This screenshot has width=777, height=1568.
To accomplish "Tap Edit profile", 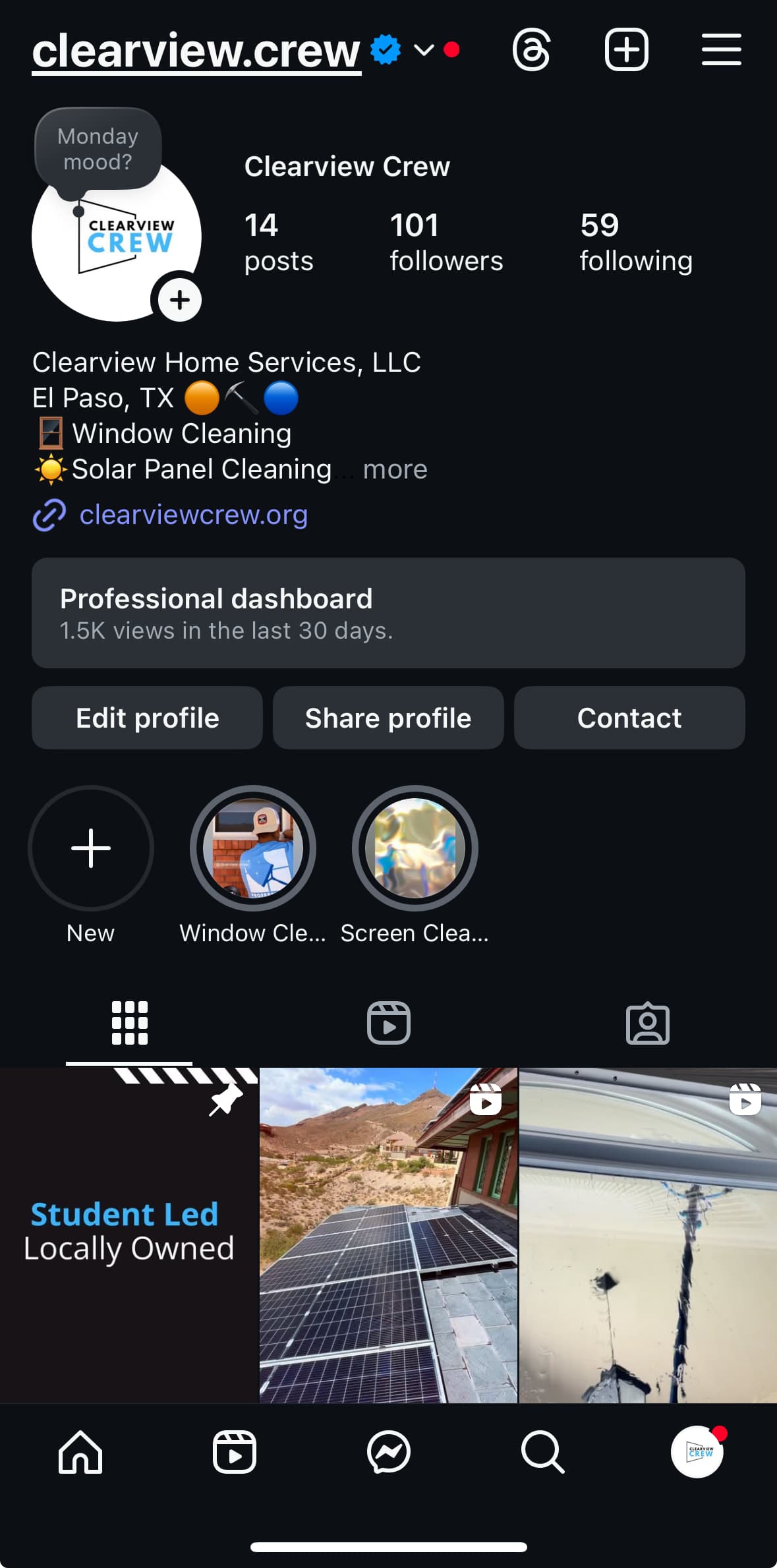I will [x=147, y=718].
